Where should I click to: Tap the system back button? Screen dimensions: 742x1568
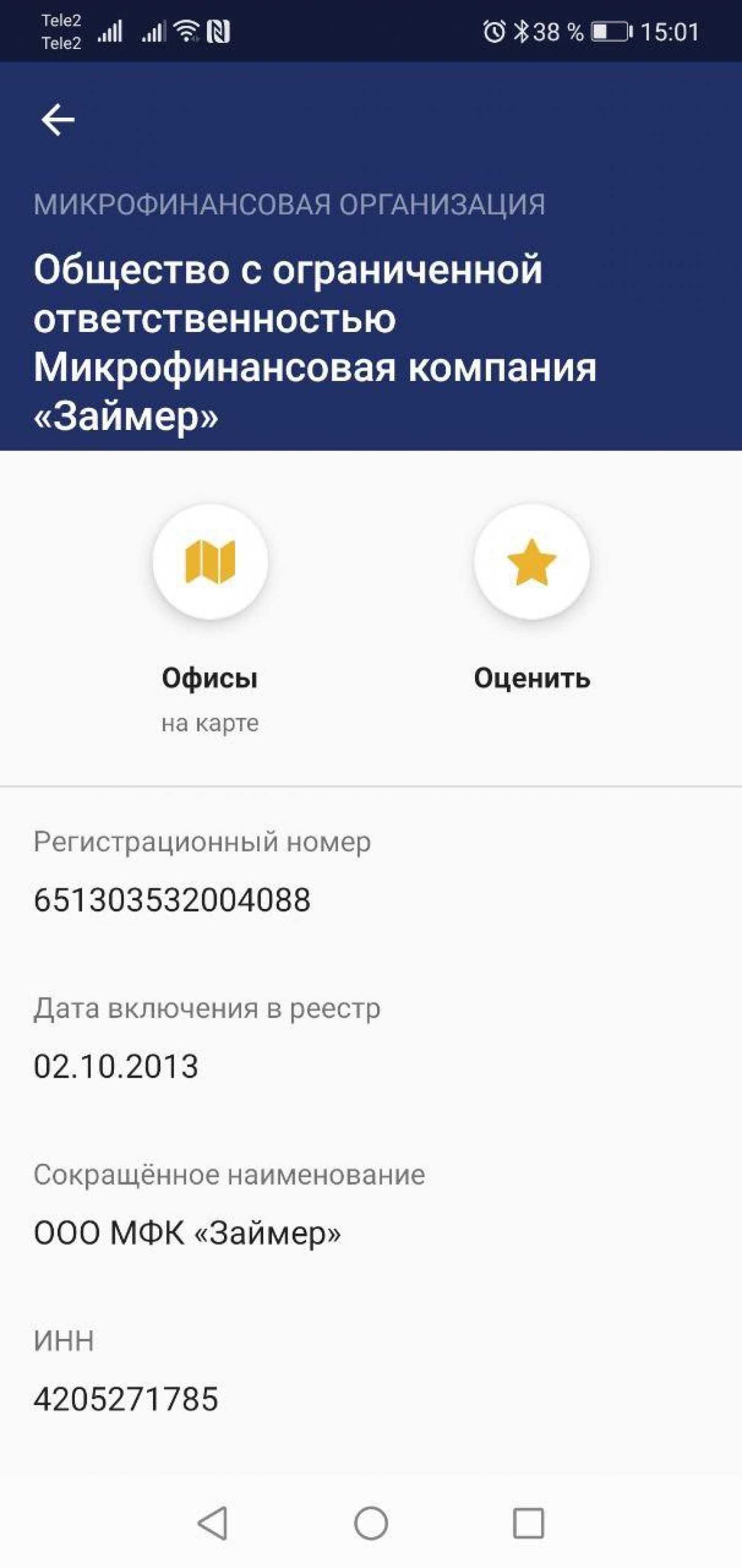213,1523
